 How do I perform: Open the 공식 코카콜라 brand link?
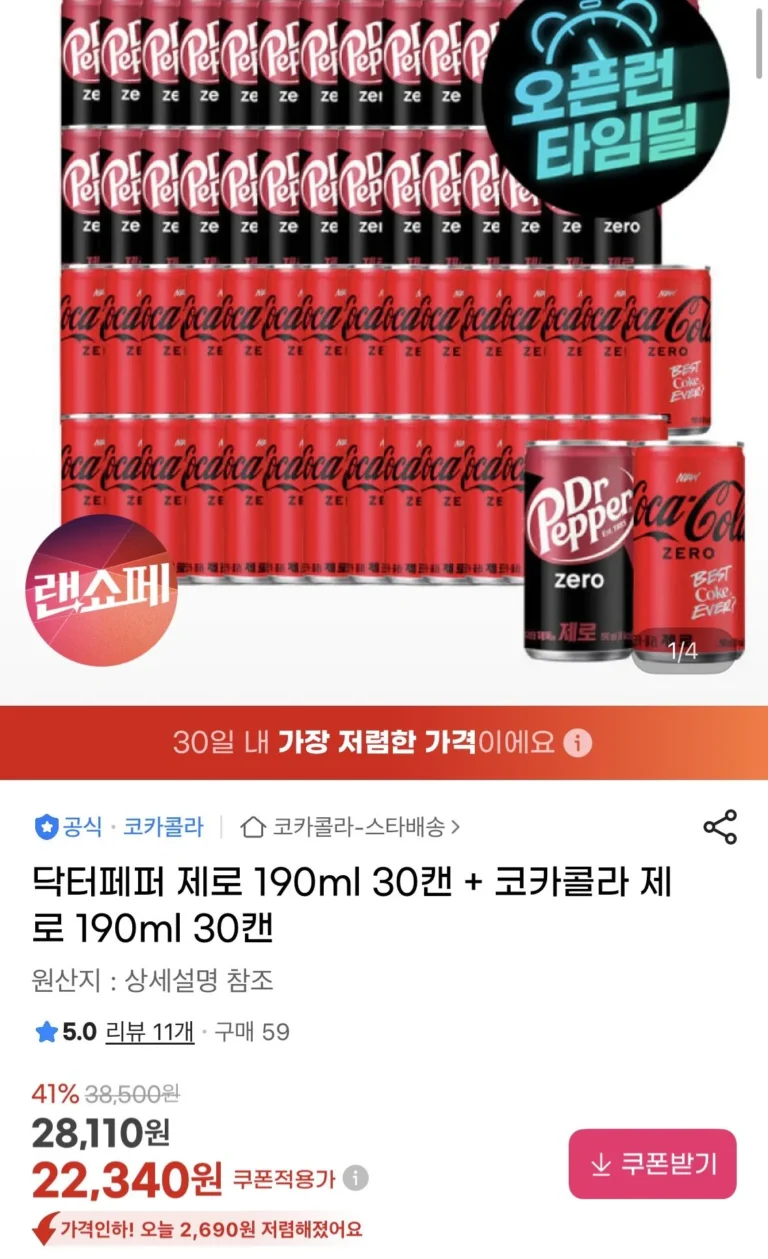pyautogui.click(x=119, y=827)
